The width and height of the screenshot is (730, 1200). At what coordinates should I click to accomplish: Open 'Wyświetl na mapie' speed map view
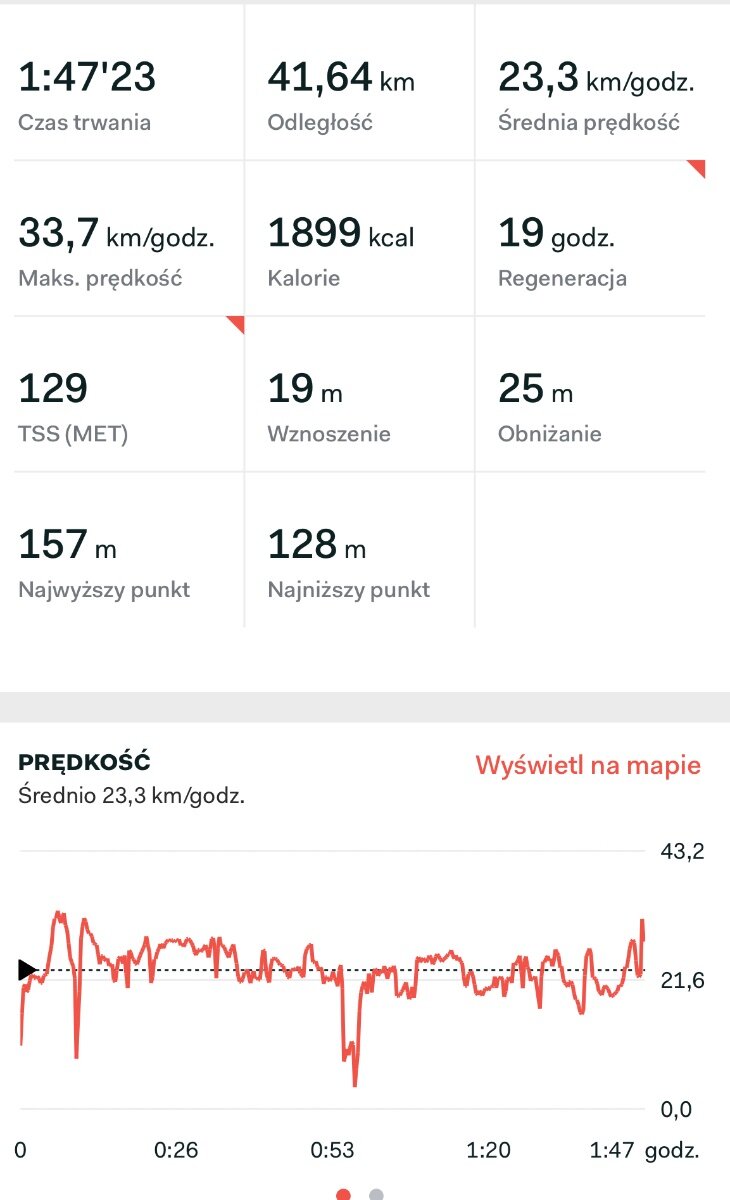tap(588, 766)
